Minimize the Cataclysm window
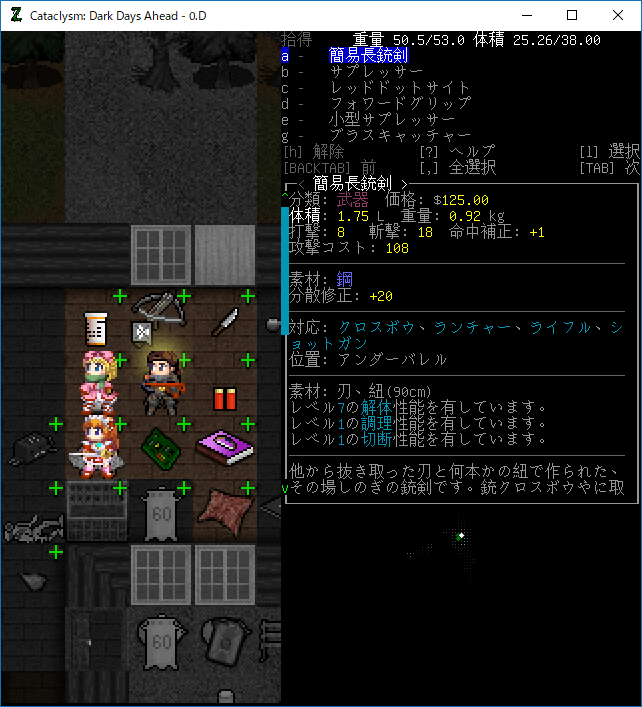642x707 pixels. [x=526, y=15]
